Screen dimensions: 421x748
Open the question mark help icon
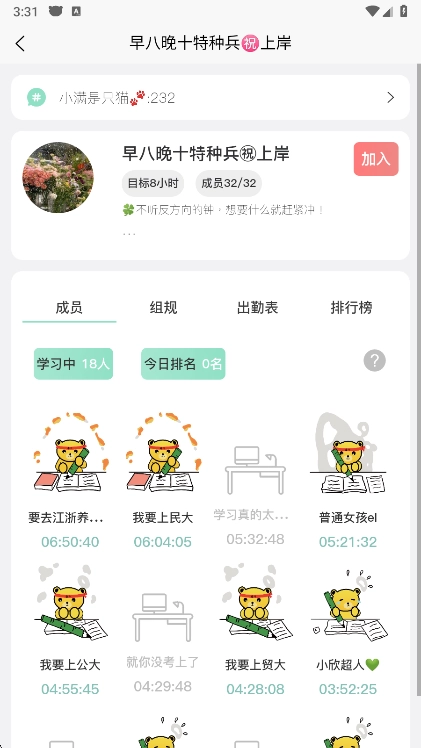(x=375, y=360)
